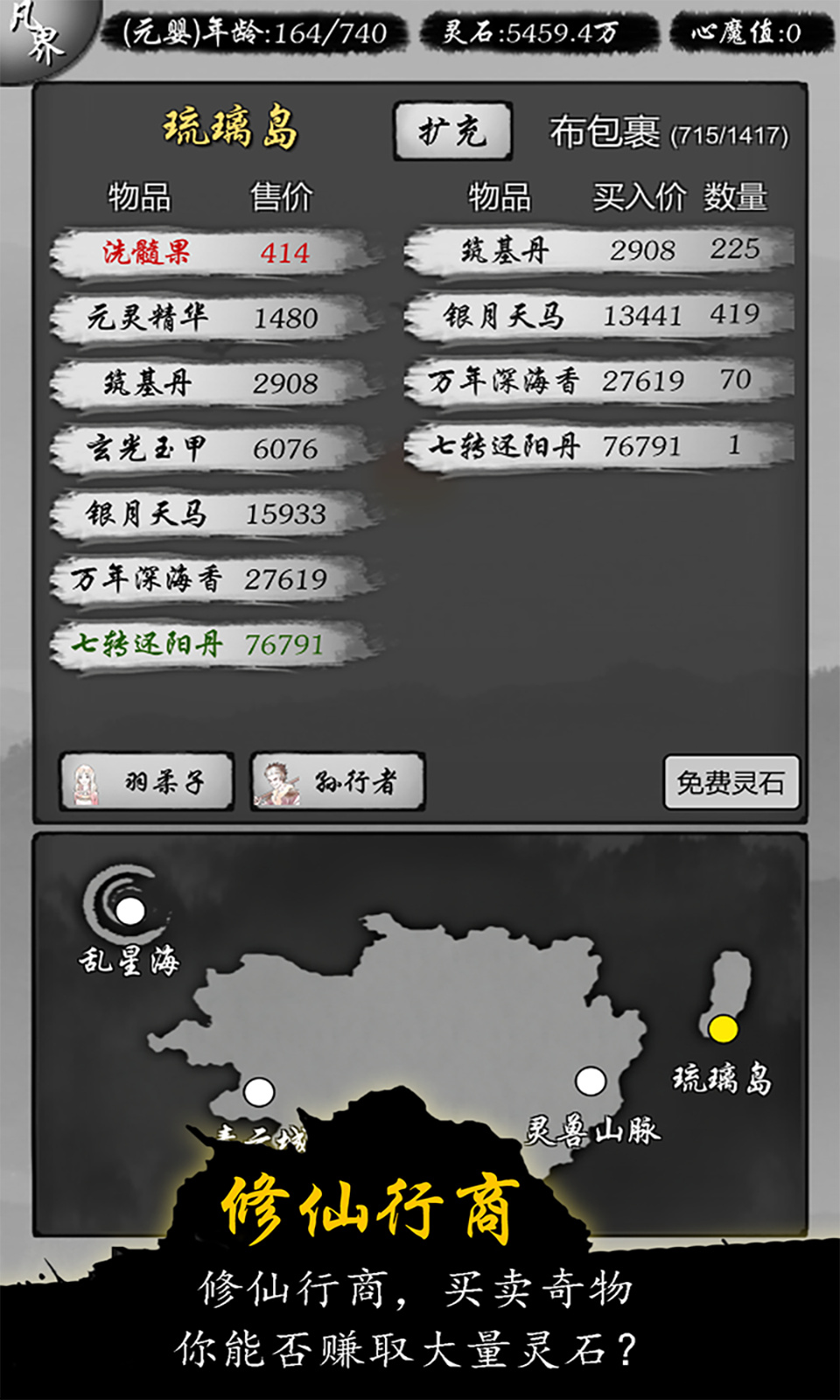Image resolution: width=840 pixels, height=1400 pixels.
Task: Select the 琉璃岛 location on the map
Action: (x=723, y=1030)
